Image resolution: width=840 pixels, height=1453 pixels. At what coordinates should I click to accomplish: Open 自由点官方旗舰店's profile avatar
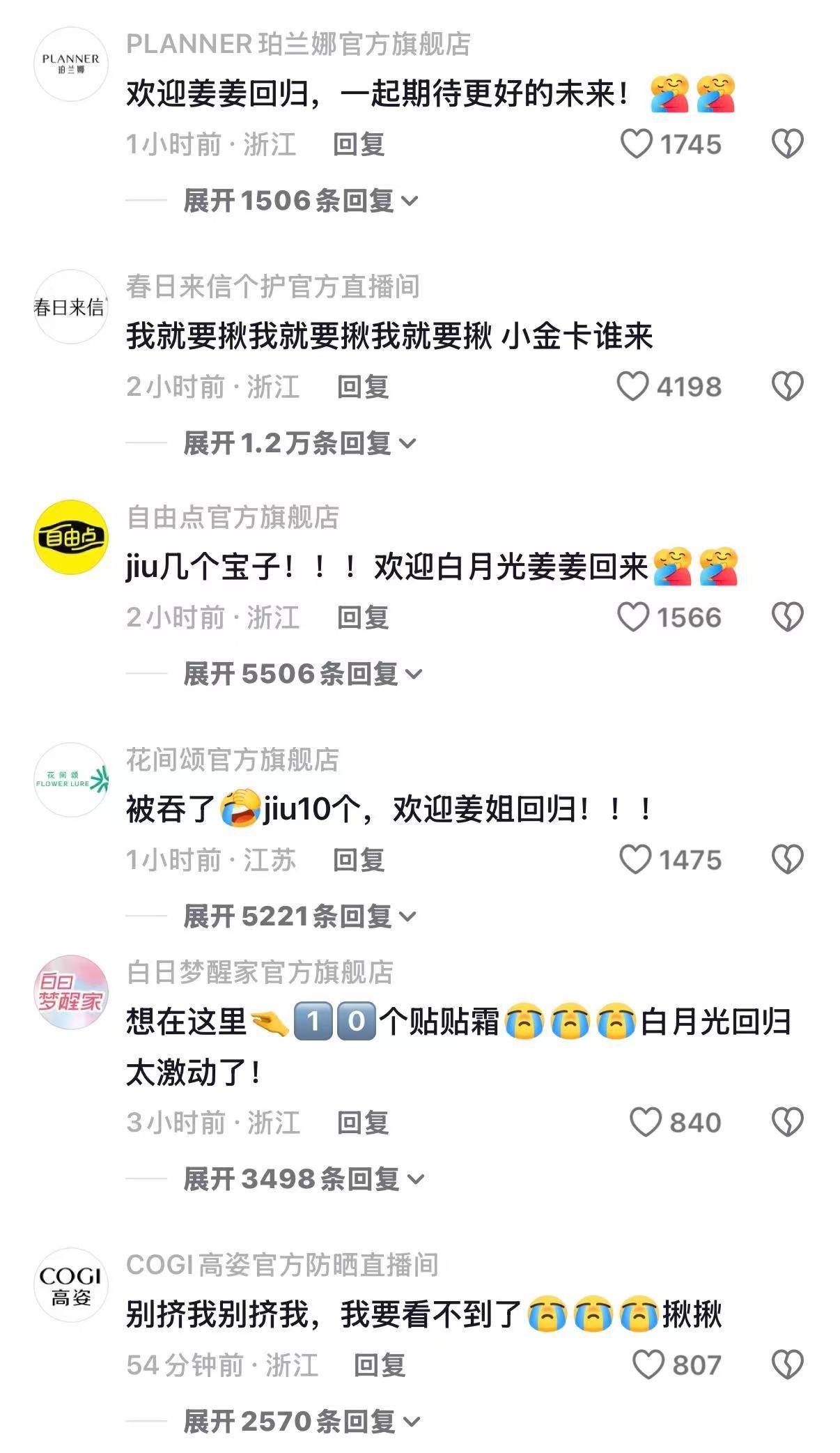coord(71,537)
